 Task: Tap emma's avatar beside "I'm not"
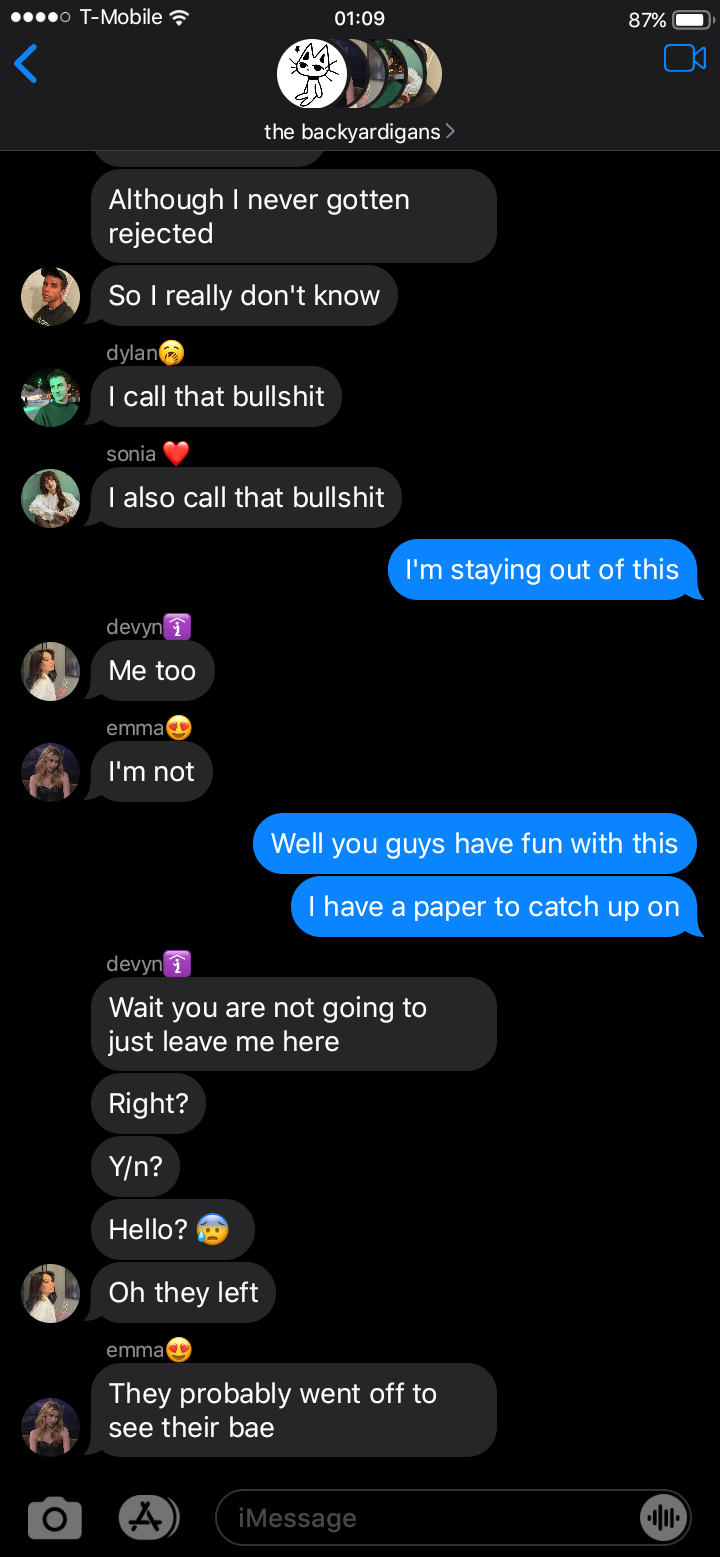(50, 772)
